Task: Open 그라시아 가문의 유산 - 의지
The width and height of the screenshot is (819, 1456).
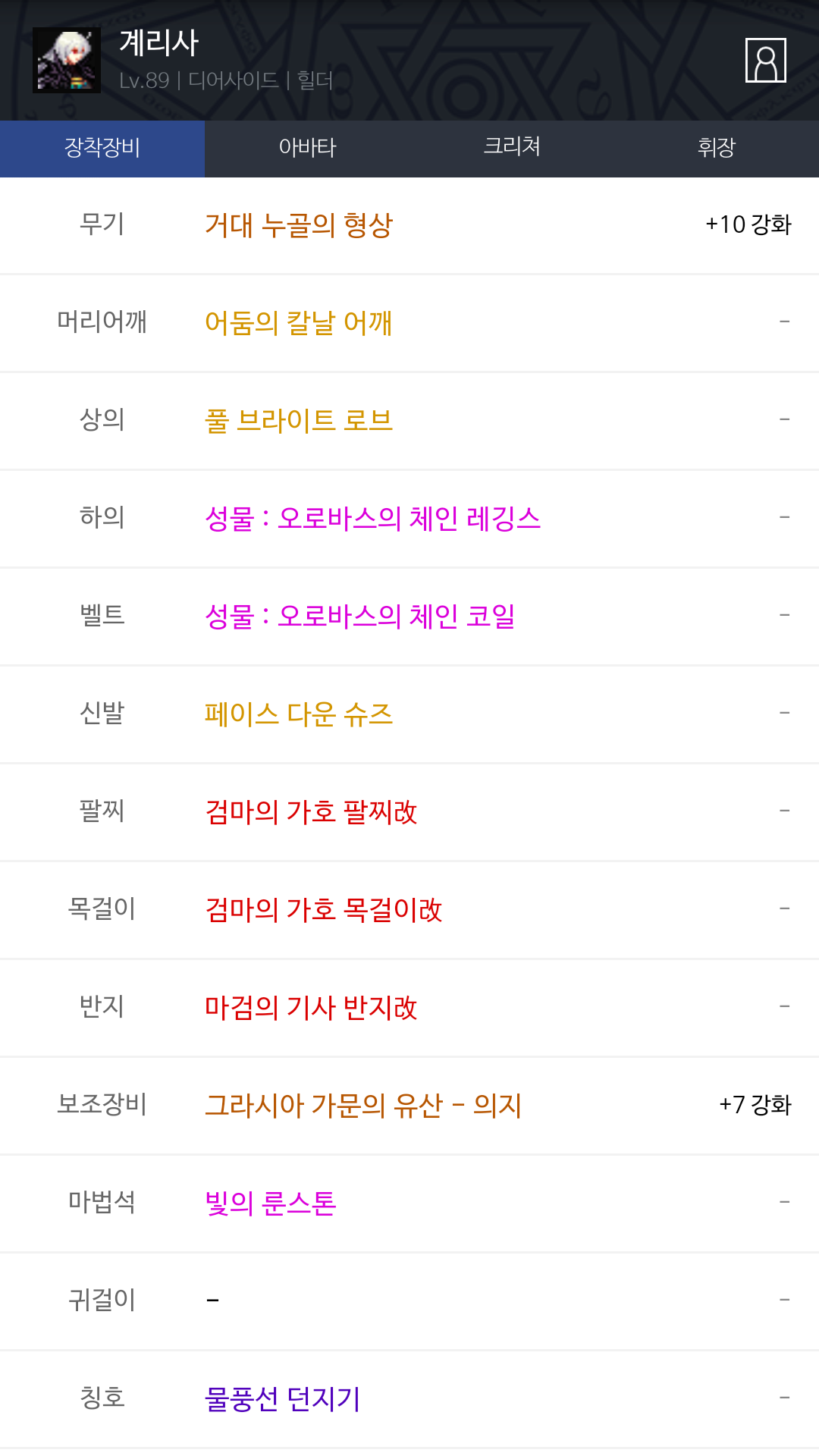Action: [x=363, y=1106]
